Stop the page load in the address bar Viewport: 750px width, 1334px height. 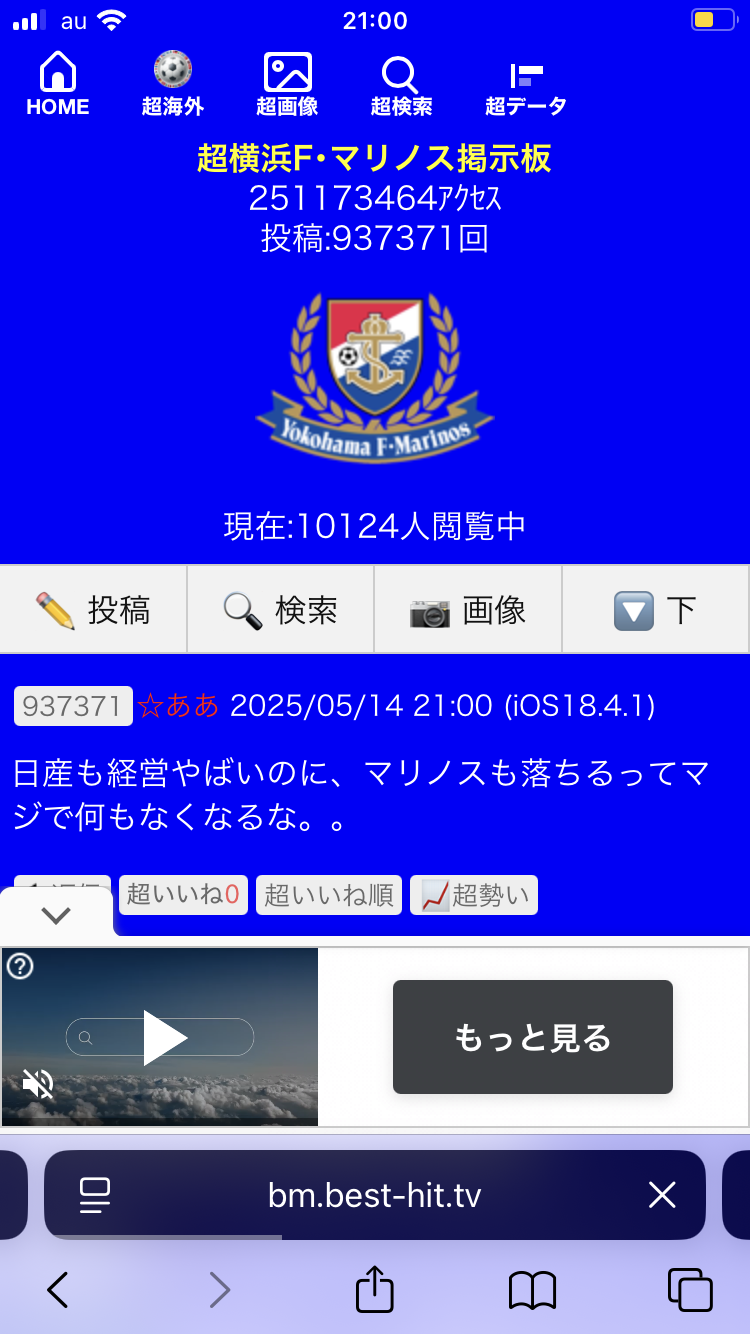click(x=662, y=1195)
